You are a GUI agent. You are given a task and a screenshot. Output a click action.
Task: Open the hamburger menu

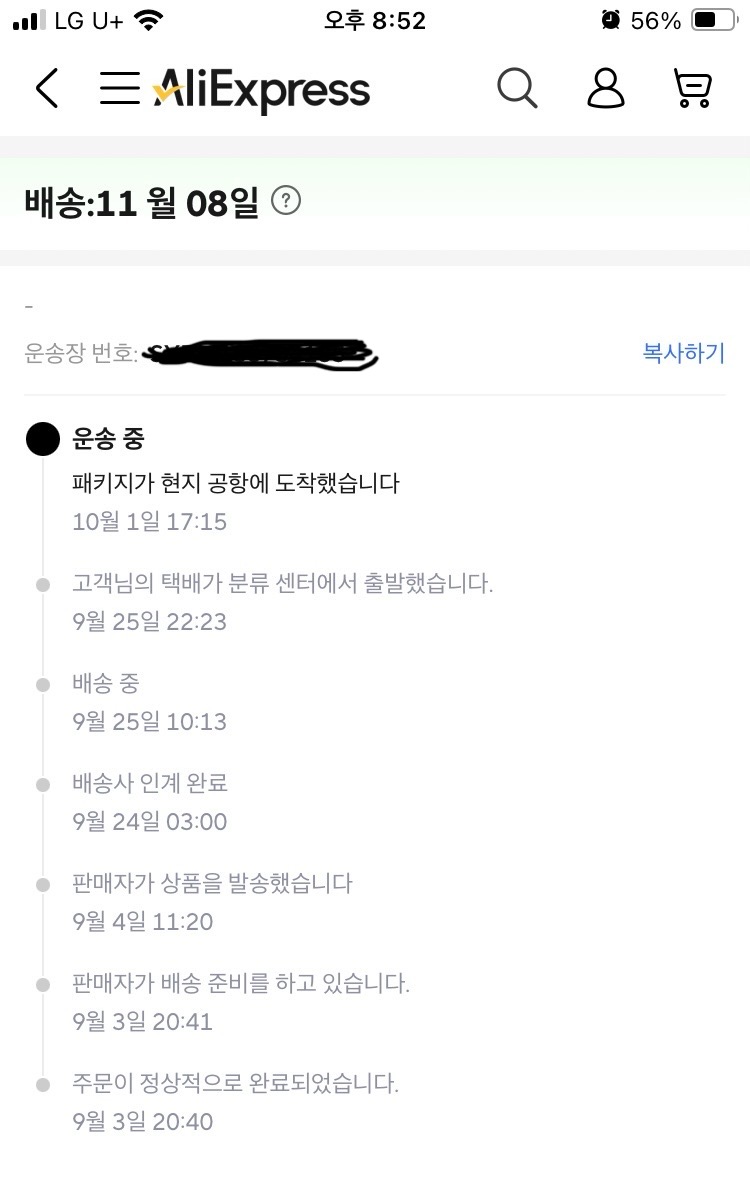[x=120, y=89]
